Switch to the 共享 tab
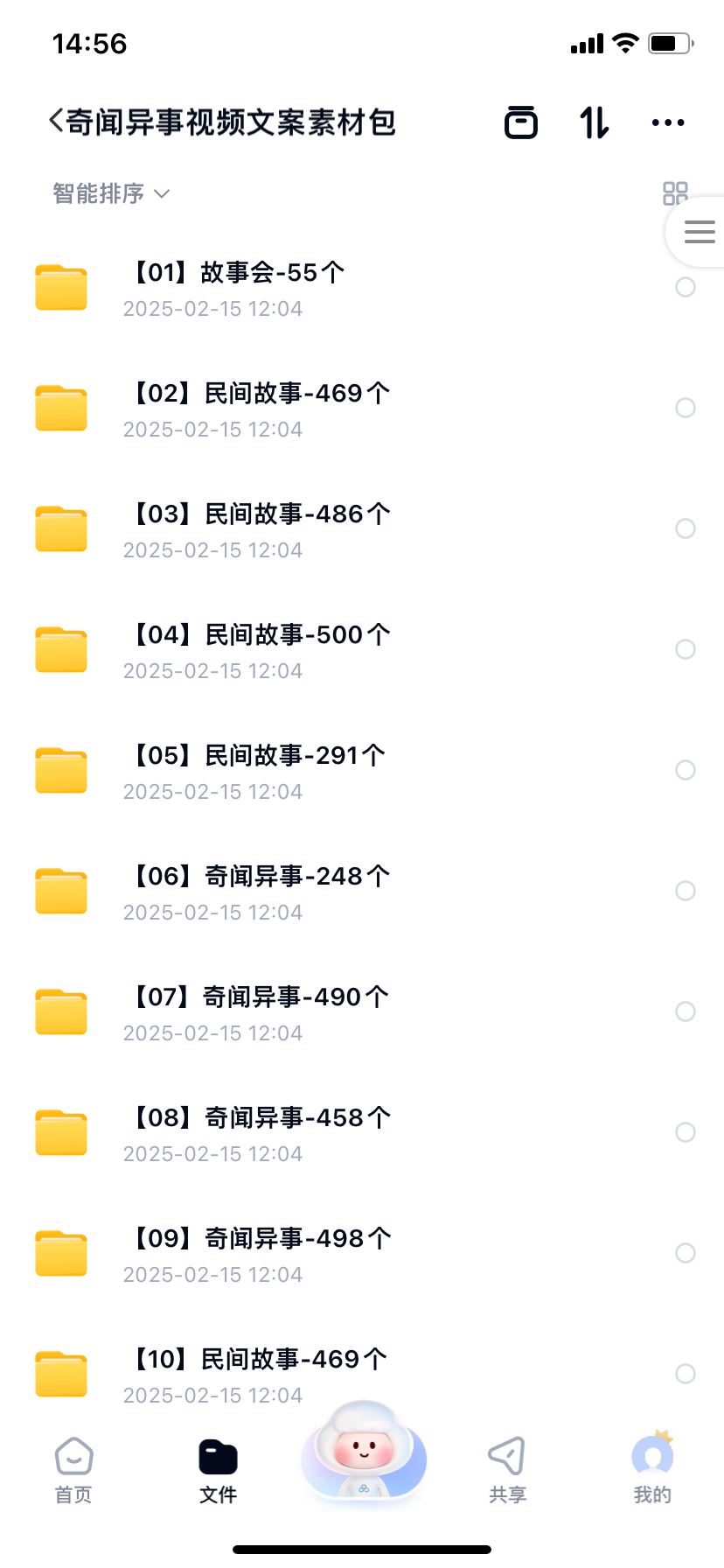The width and height of the screenshot is (724, 1568). [507, 1470]
